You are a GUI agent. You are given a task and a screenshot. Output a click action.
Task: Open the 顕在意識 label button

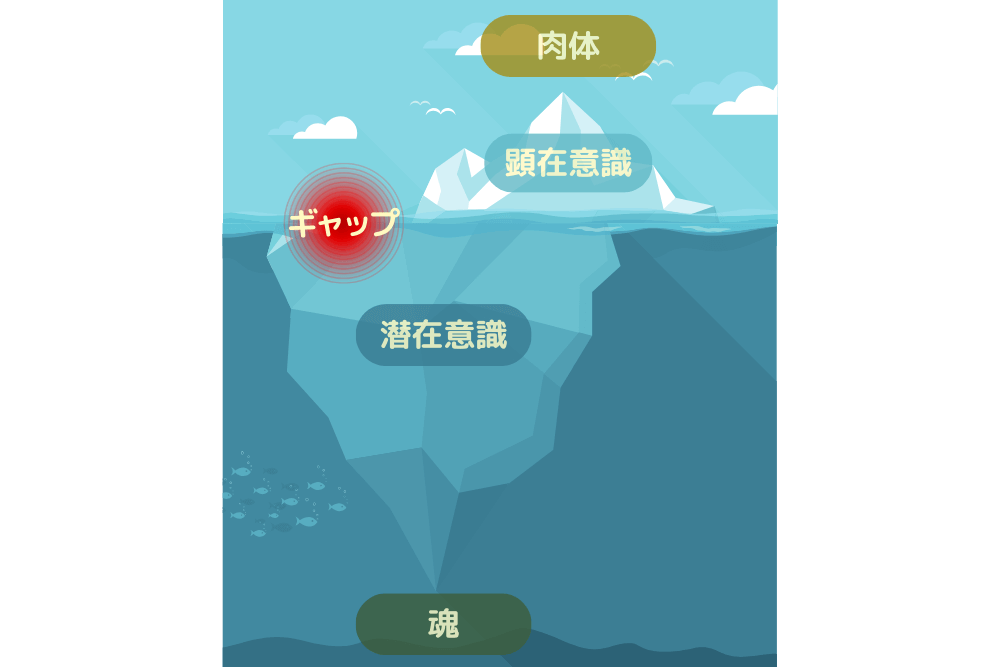pos(568,163)
